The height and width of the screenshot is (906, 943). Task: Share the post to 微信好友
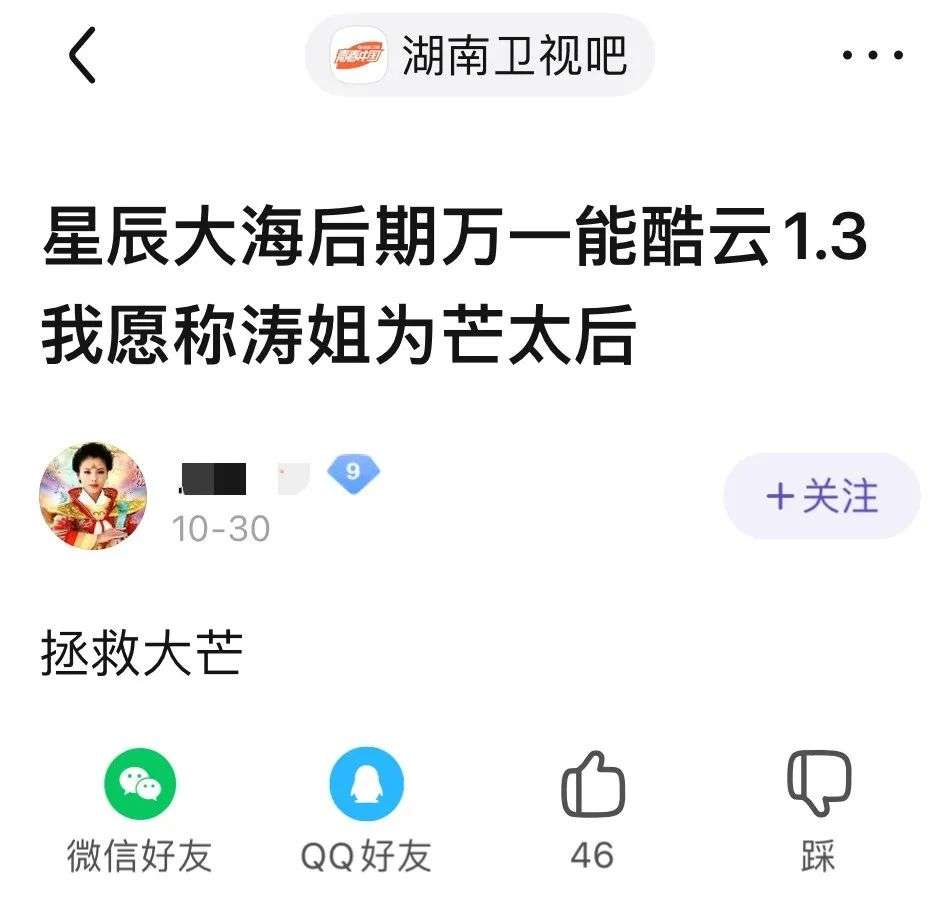click(x=140, y=784)
